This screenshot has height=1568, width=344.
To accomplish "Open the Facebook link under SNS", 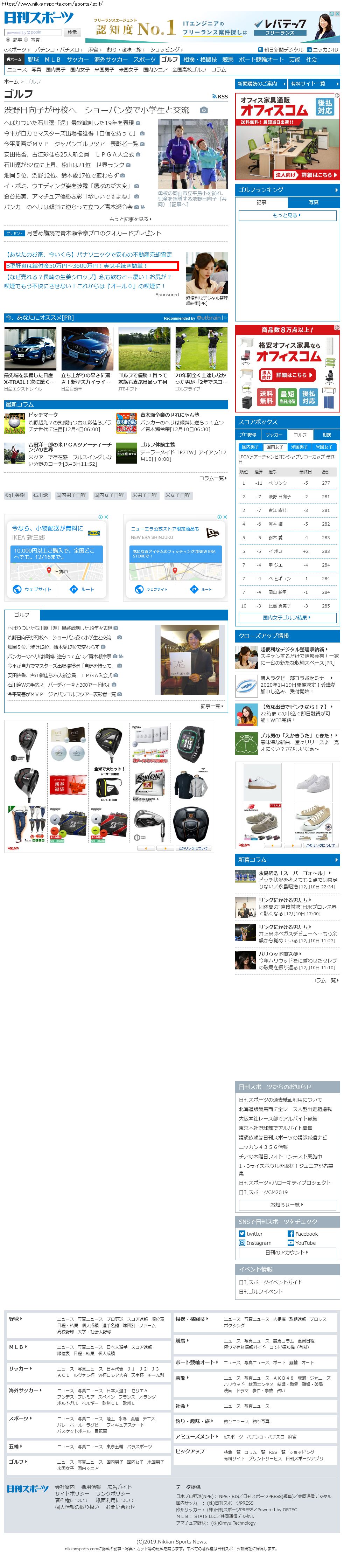I will click(x=306, y=1234).
